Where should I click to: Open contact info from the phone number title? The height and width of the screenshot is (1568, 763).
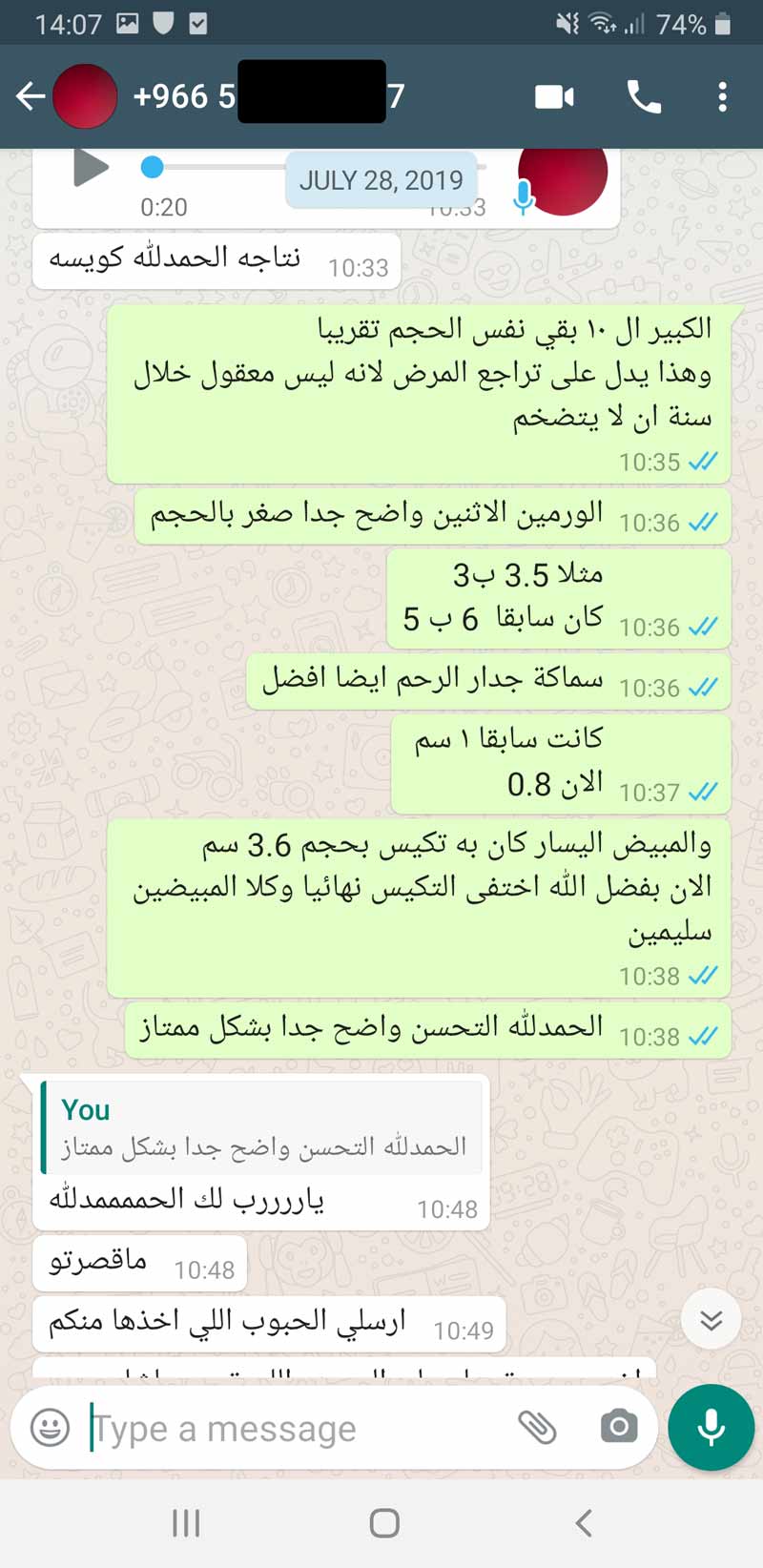(x=269, y=96)
